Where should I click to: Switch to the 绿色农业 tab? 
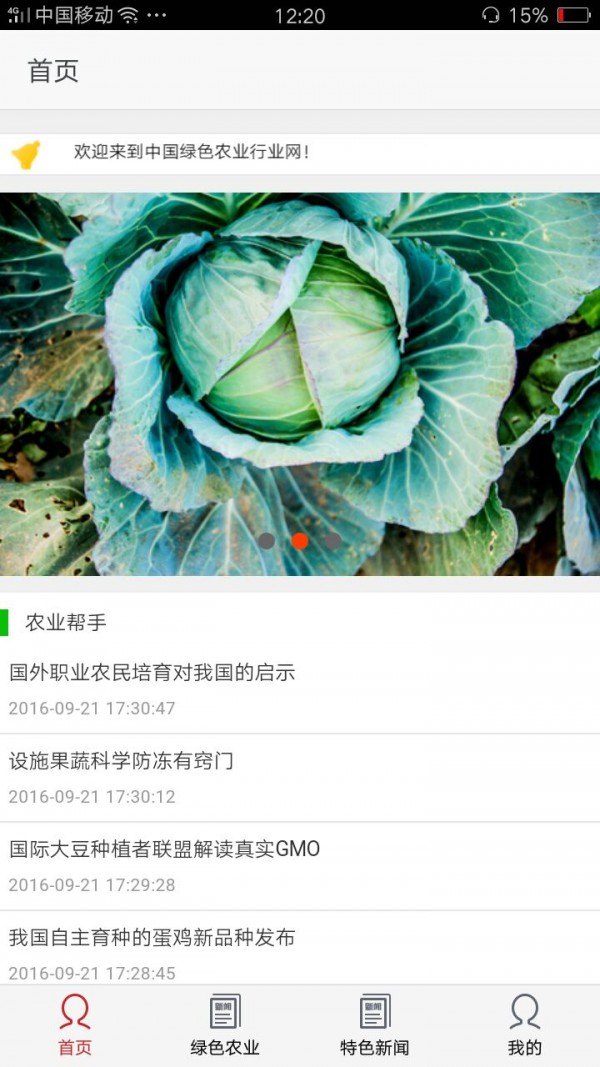point(225,1025)
